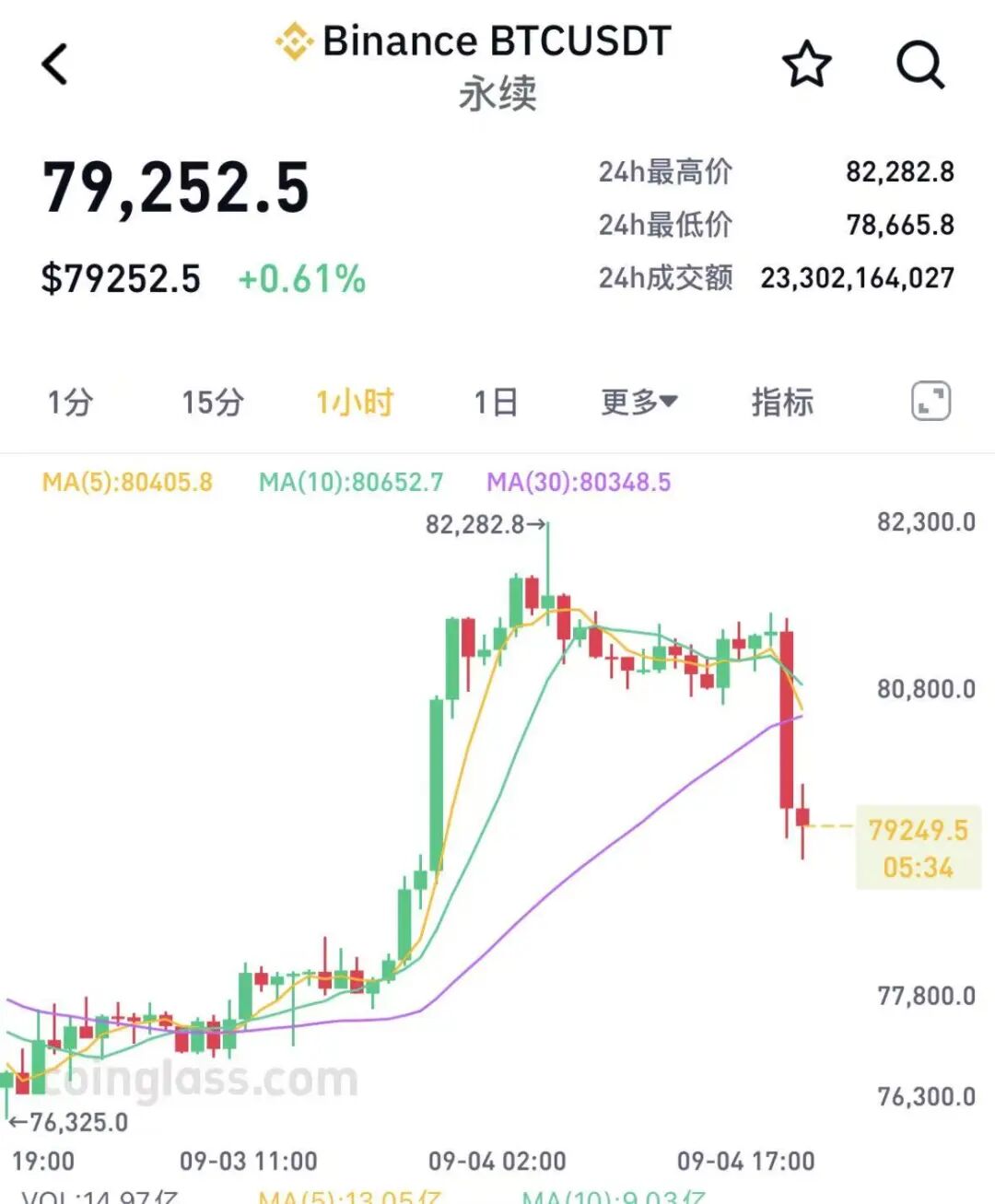Expand chart to fullscreen
Screen dimensions: 995x1204
931,403
